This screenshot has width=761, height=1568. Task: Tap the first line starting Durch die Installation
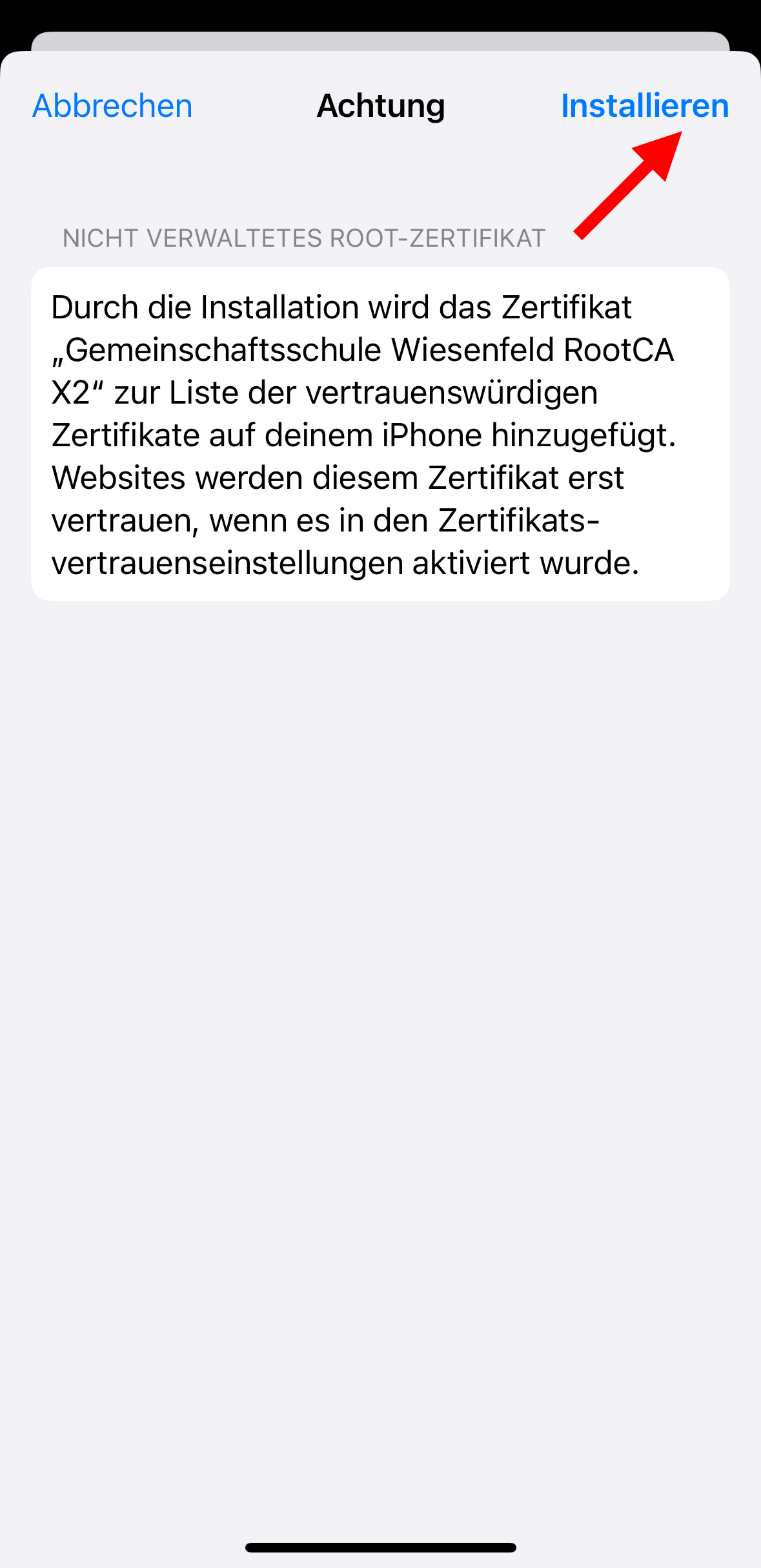point(342,305)
